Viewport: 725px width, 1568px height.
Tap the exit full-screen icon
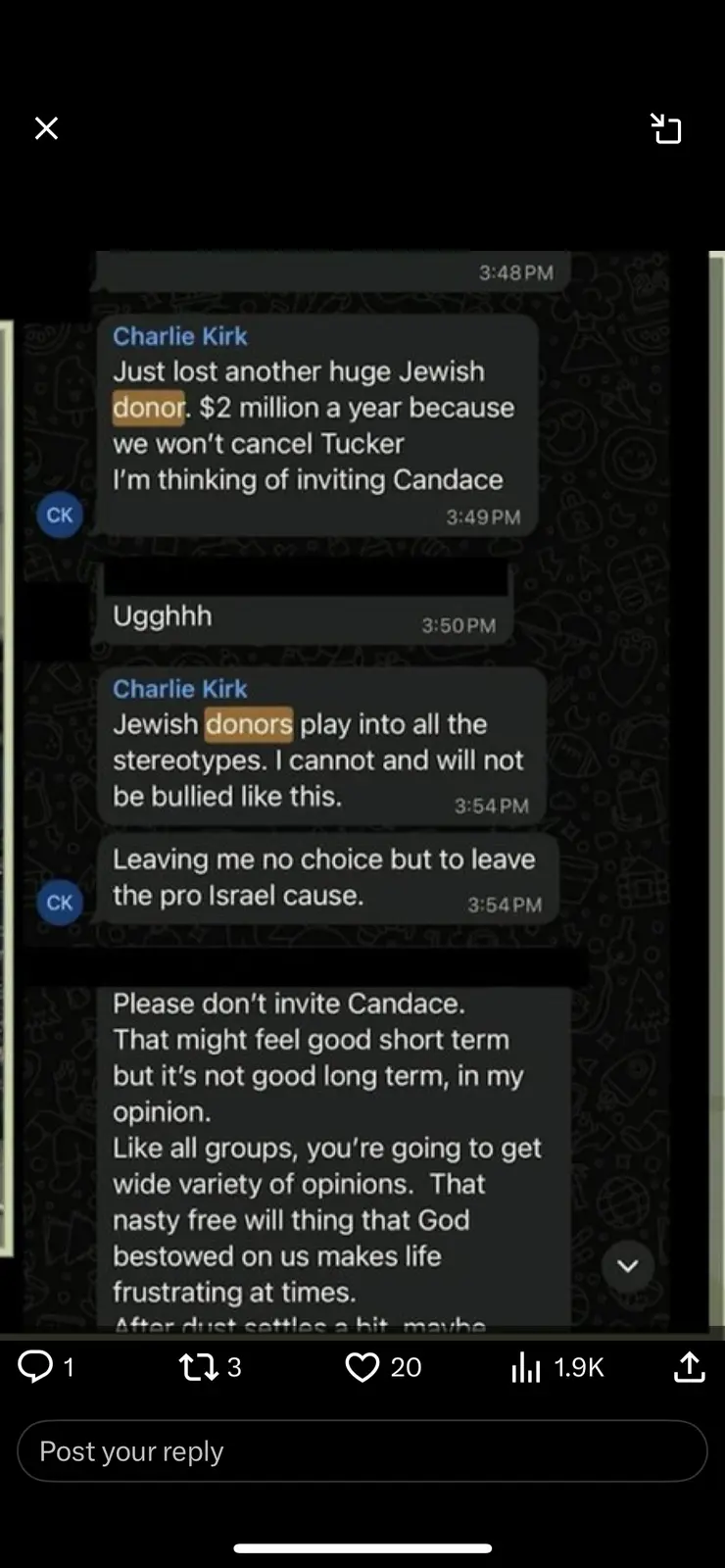pos(666,128)
